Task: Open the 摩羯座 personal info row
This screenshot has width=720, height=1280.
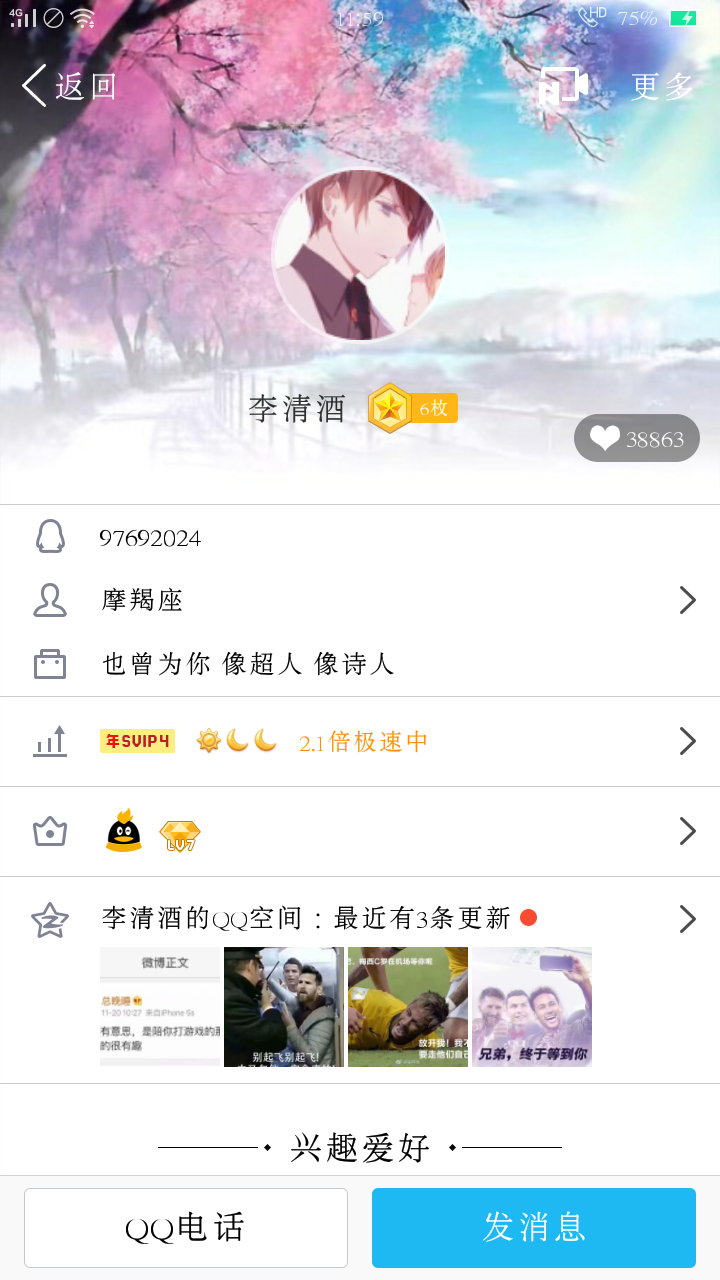Action: click(360, 600)
